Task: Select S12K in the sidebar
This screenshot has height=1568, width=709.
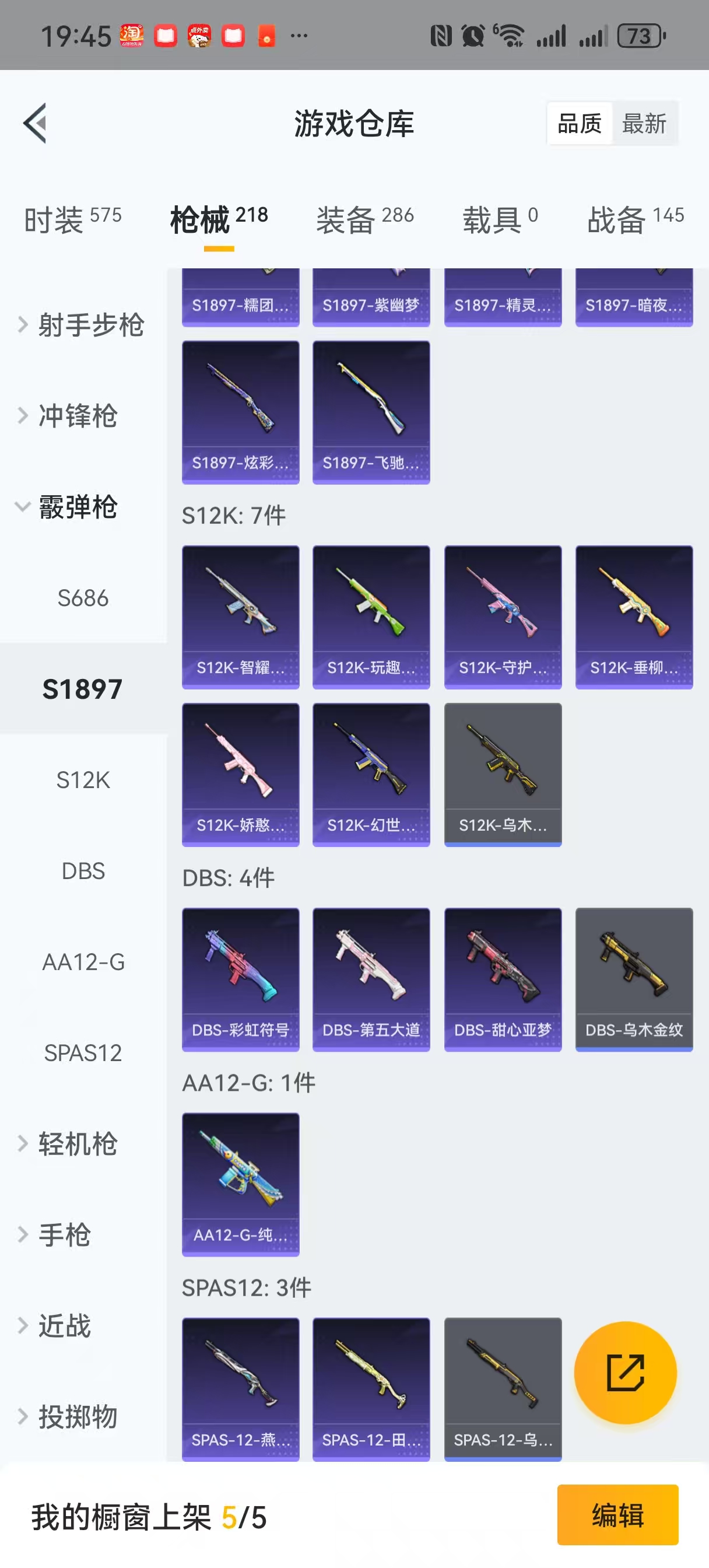Action: pyautogui.click(x=83, y=780)
